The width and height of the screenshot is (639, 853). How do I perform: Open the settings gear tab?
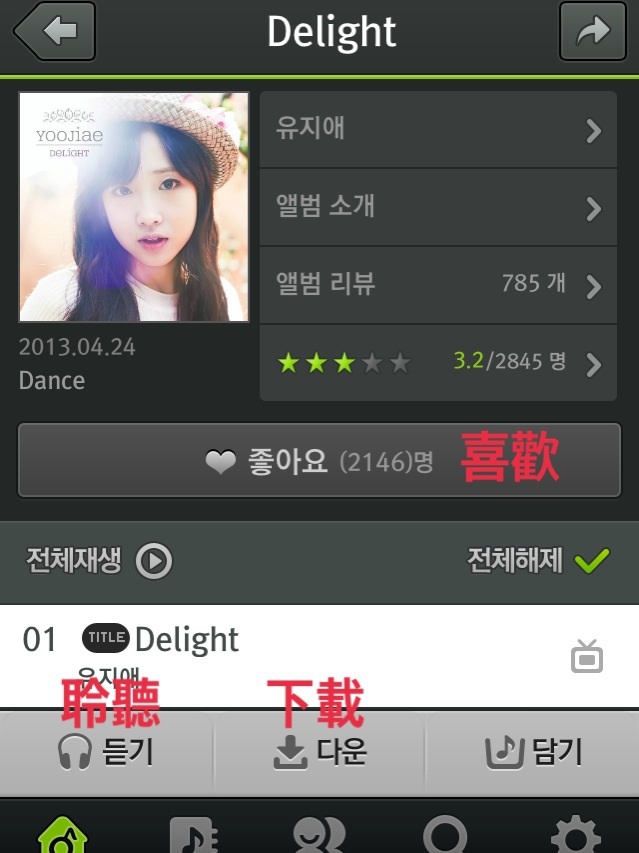tap(575, 833)
